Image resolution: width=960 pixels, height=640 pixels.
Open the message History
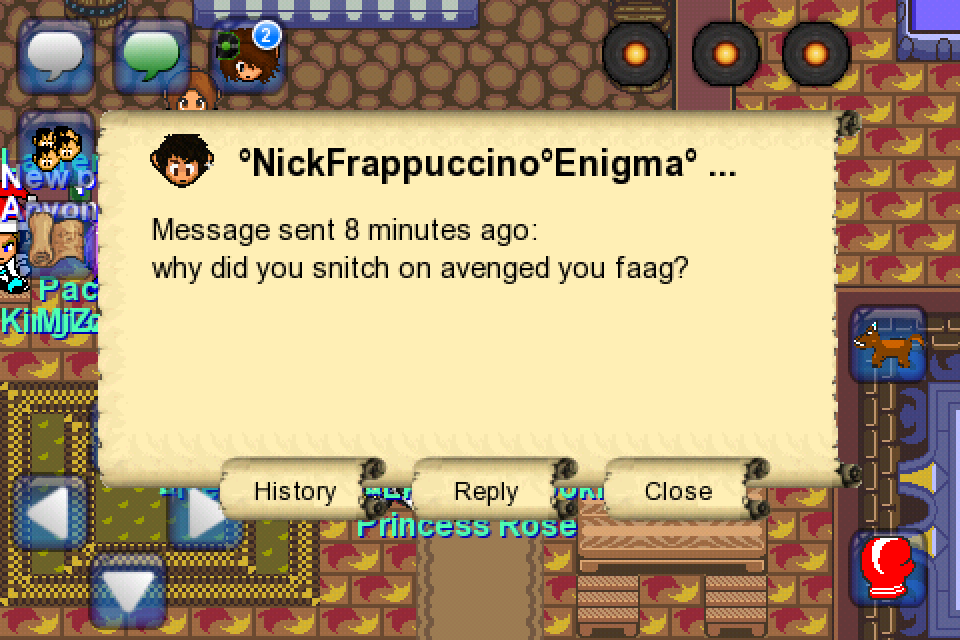pyautogui.click(x=294, y=491)
